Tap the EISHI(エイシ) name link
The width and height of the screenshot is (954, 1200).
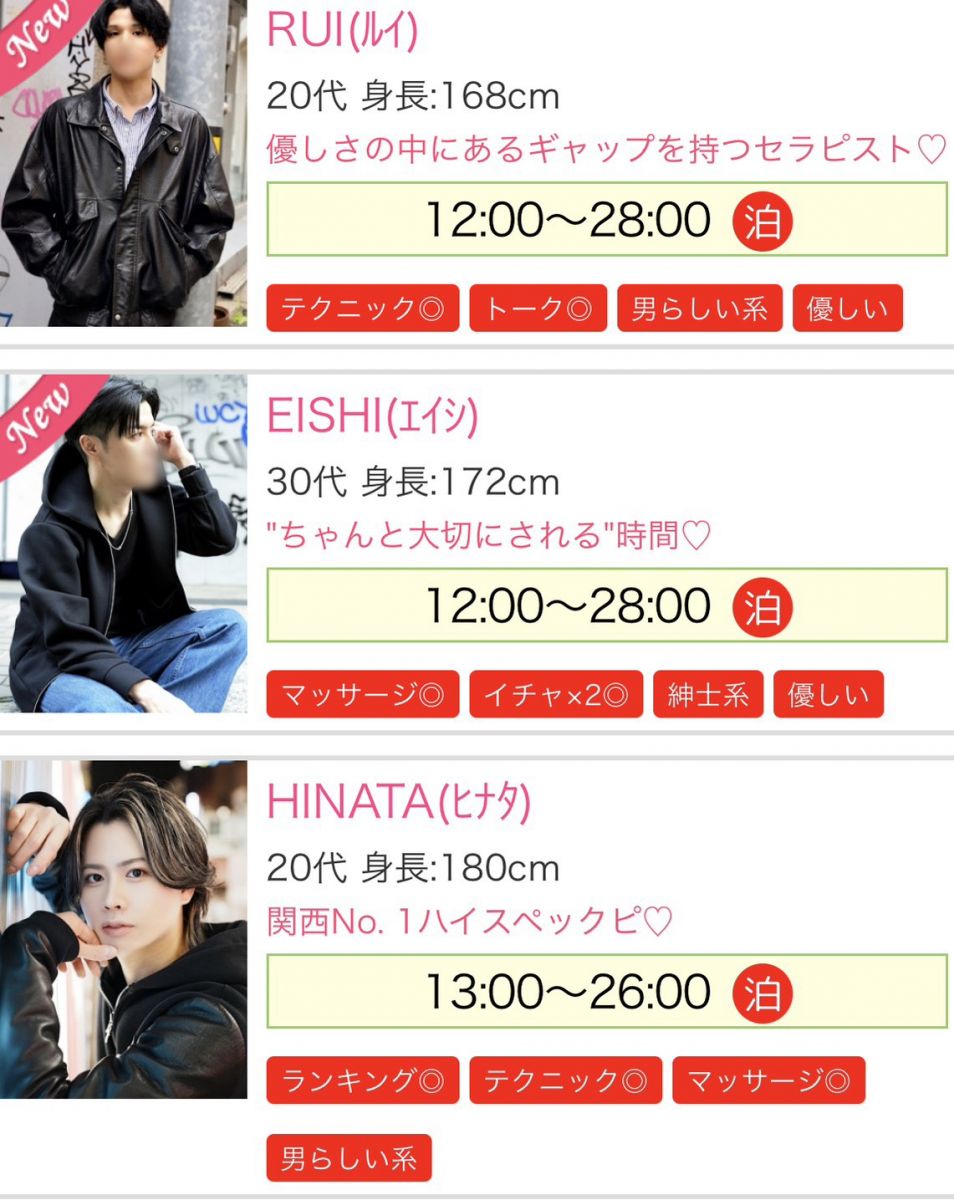click(372, 417)
